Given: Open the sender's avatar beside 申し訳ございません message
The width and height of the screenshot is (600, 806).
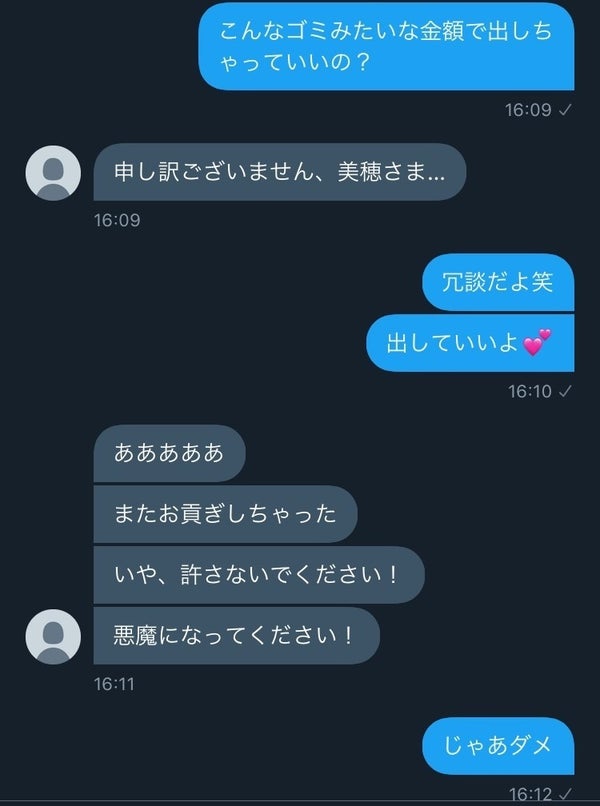Looking at the screenshot, I should pos(53,173).
